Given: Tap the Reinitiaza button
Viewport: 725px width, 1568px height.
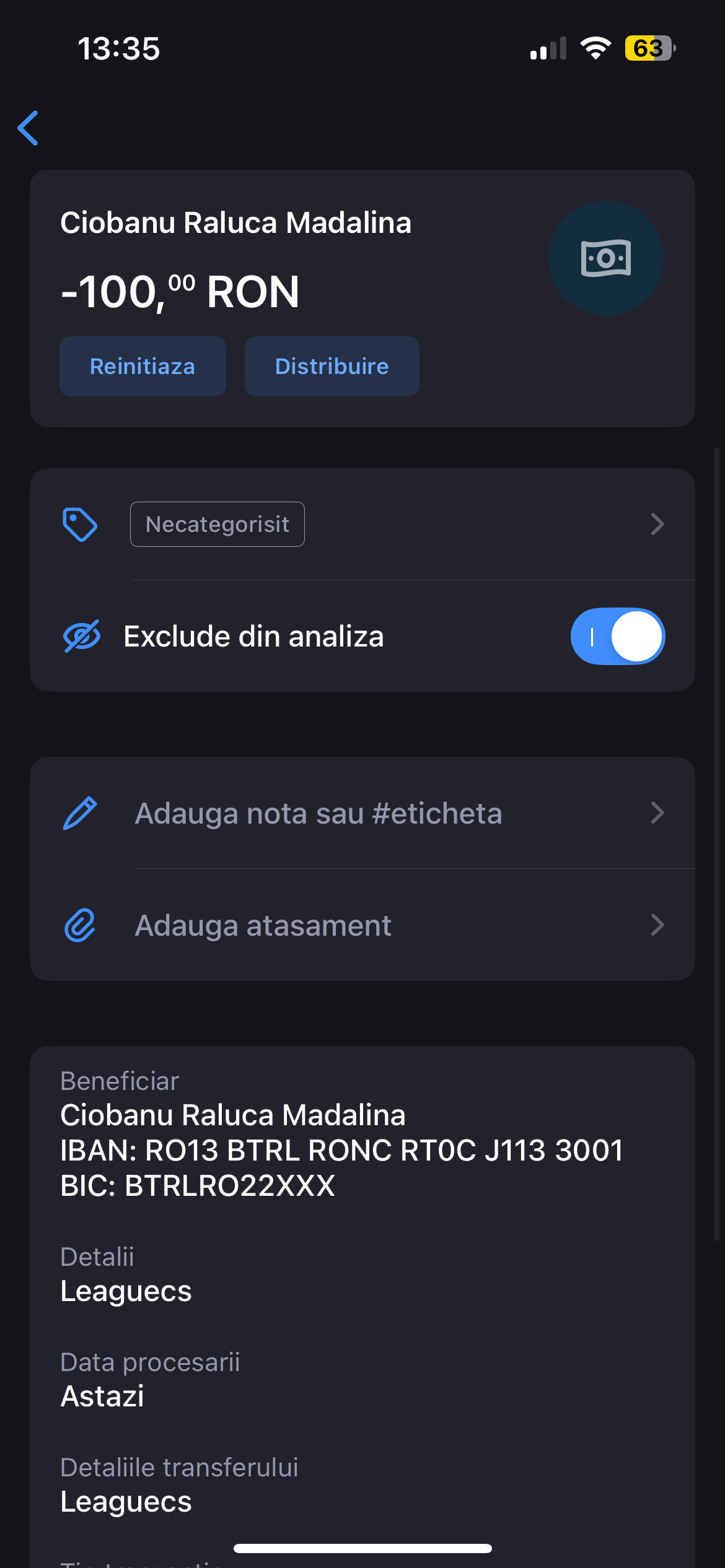Looking at the screenshot, I should pyautogui.click(x=143, y=366).
